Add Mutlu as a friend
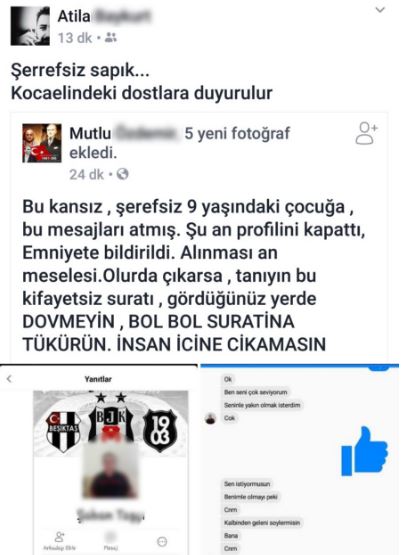This screenshot has width=406, height=555. click(x=367, y=133)
